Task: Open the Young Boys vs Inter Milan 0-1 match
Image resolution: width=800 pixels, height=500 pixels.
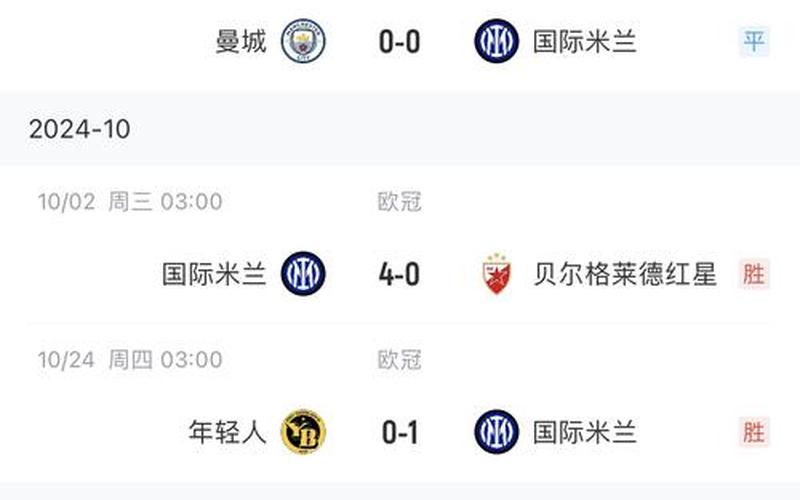Action: coord(399,432)
